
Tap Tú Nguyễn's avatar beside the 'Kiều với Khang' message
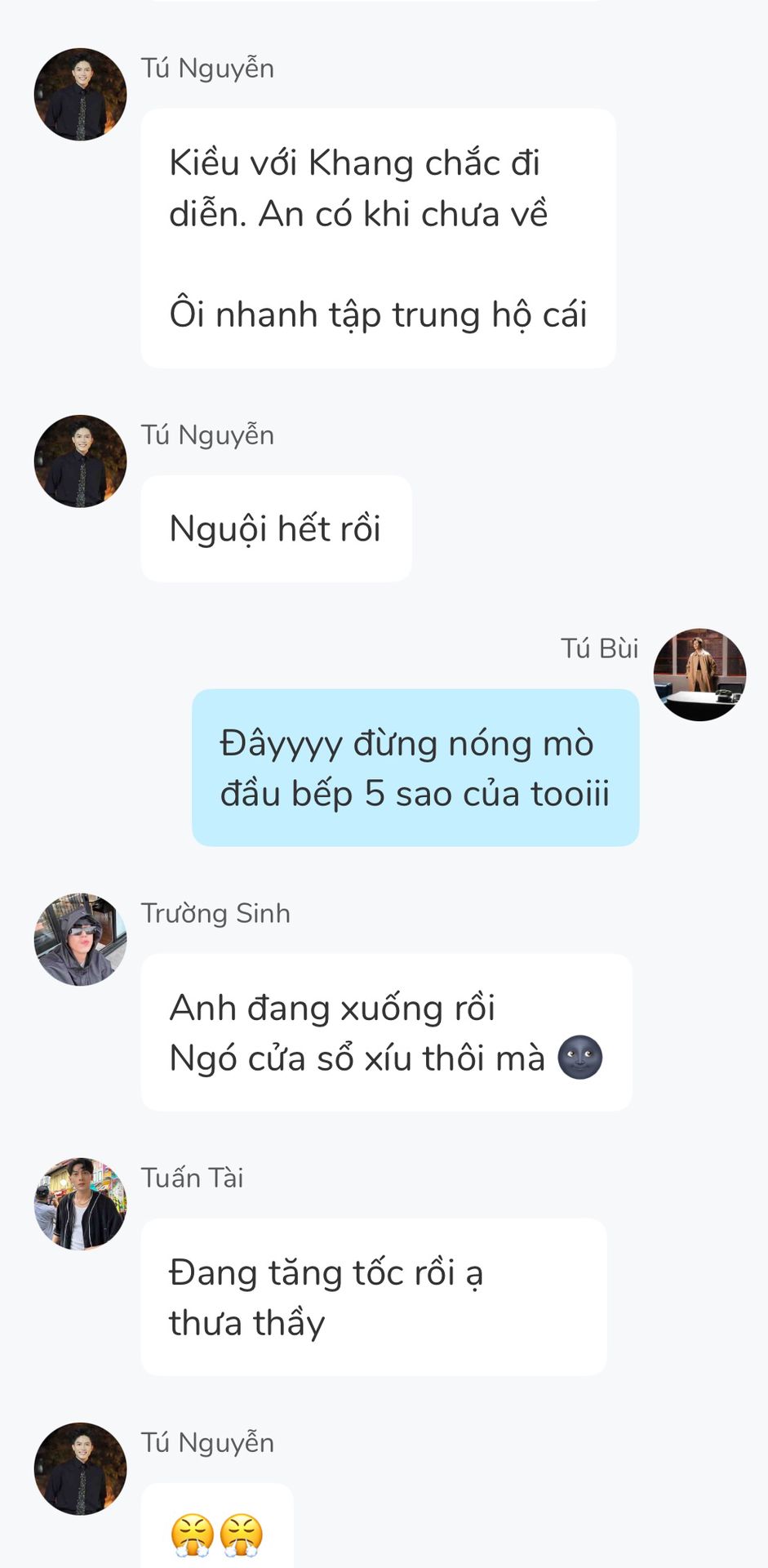click(x=80, y=95)
